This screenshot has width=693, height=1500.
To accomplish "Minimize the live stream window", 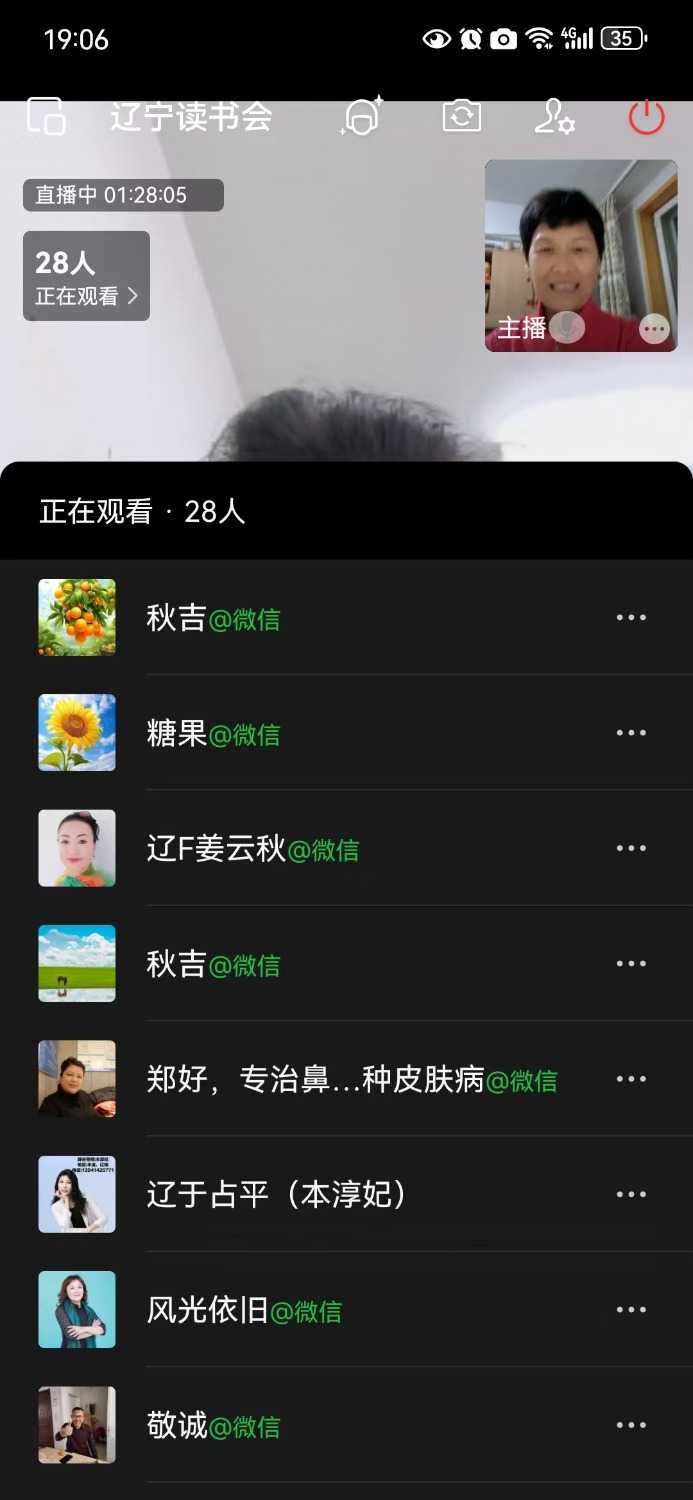I will click(46, 117).
